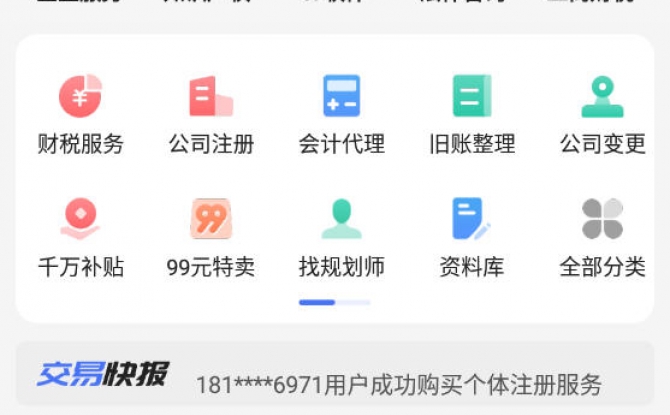The height and width of the screenshot is (415, 670).
Task: View the 千万补贴 deals
Action: 80,237
